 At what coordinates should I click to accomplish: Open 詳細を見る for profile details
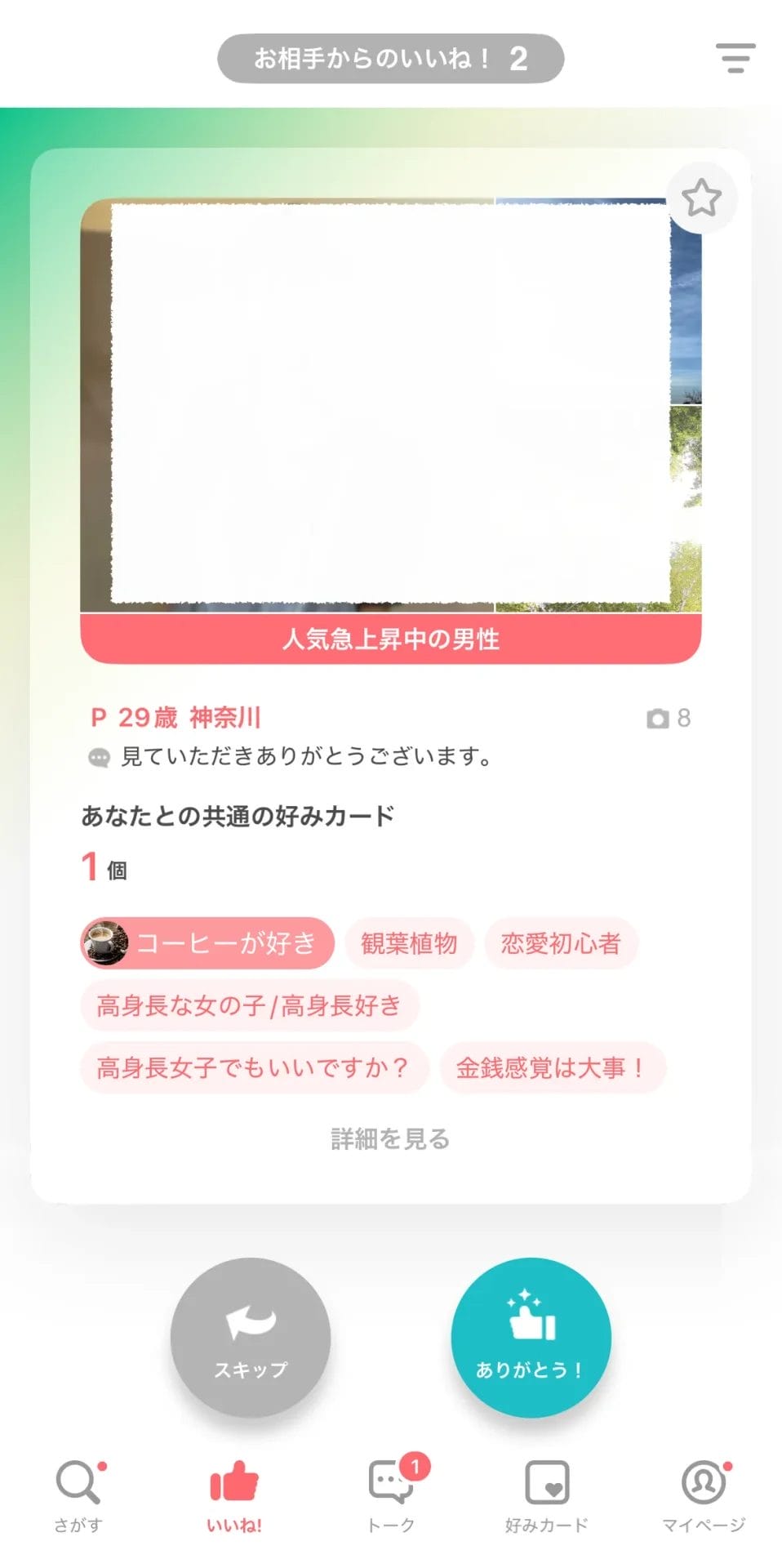(390, 1138)
